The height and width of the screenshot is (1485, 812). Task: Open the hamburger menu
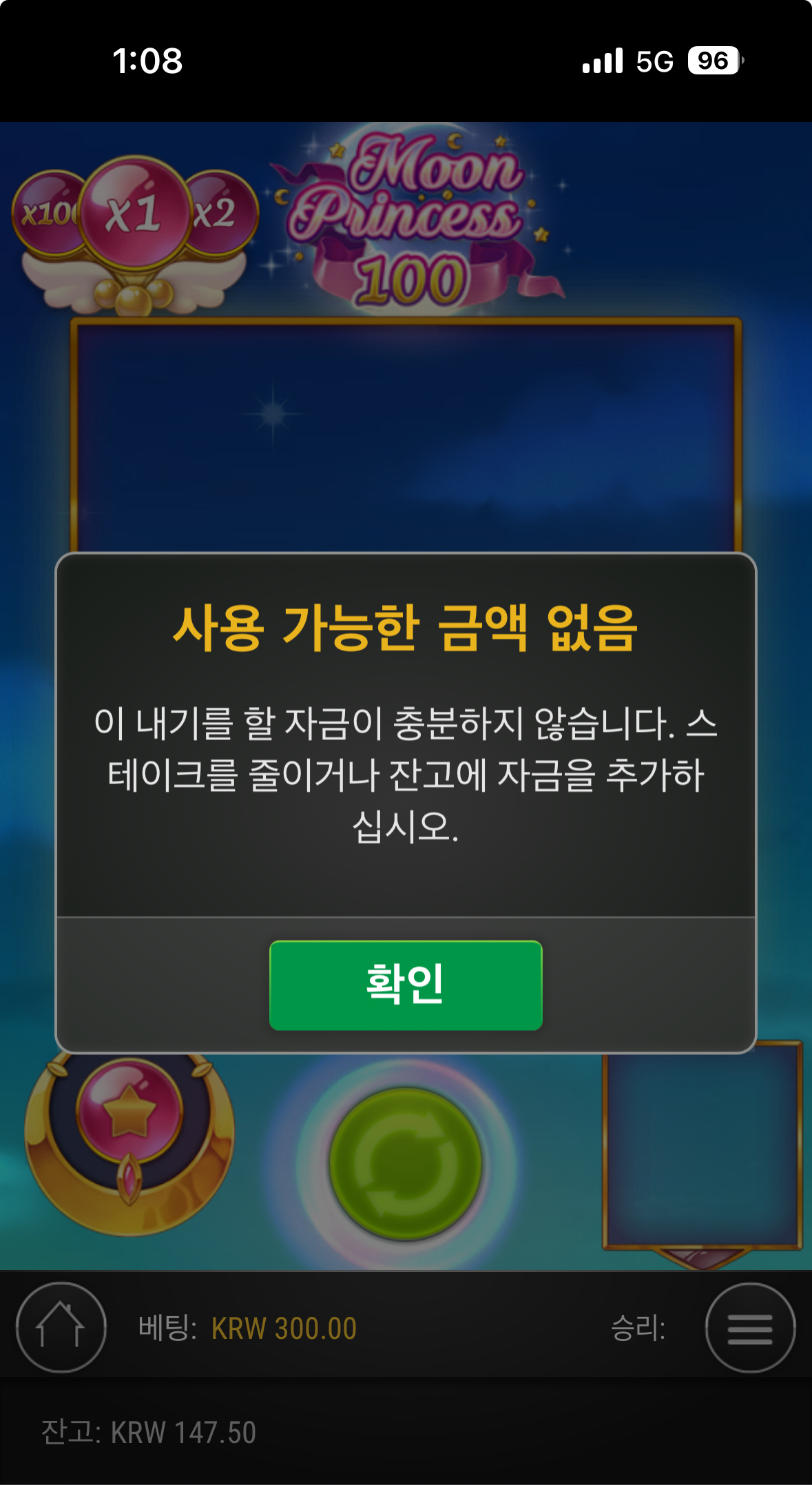click(750, 1328)
